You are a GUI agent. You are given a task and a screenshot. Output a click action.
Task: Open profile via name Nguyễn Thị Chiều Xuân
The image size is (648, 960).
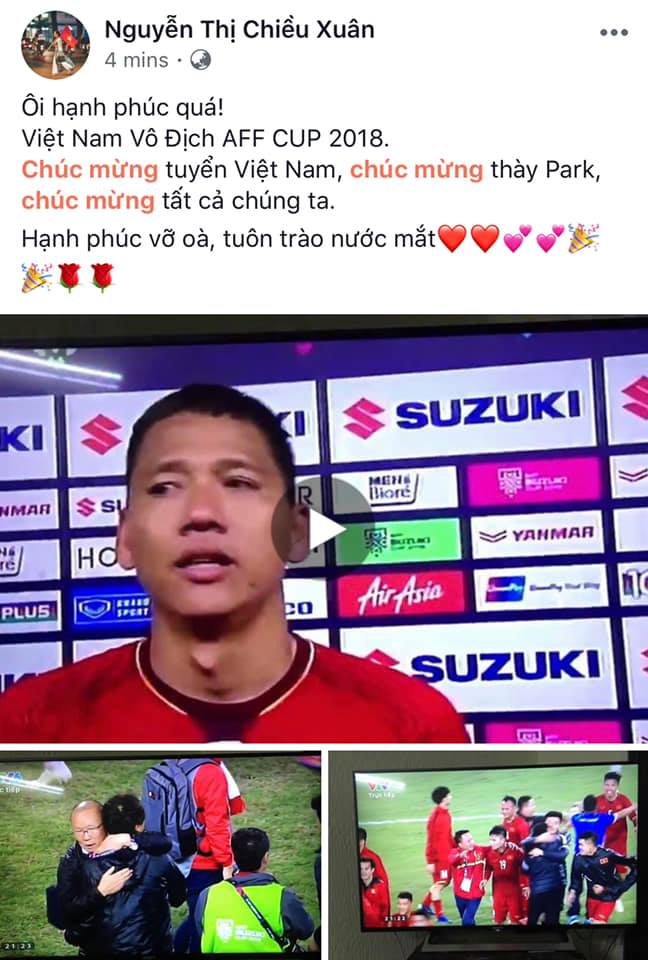(239, 30)
